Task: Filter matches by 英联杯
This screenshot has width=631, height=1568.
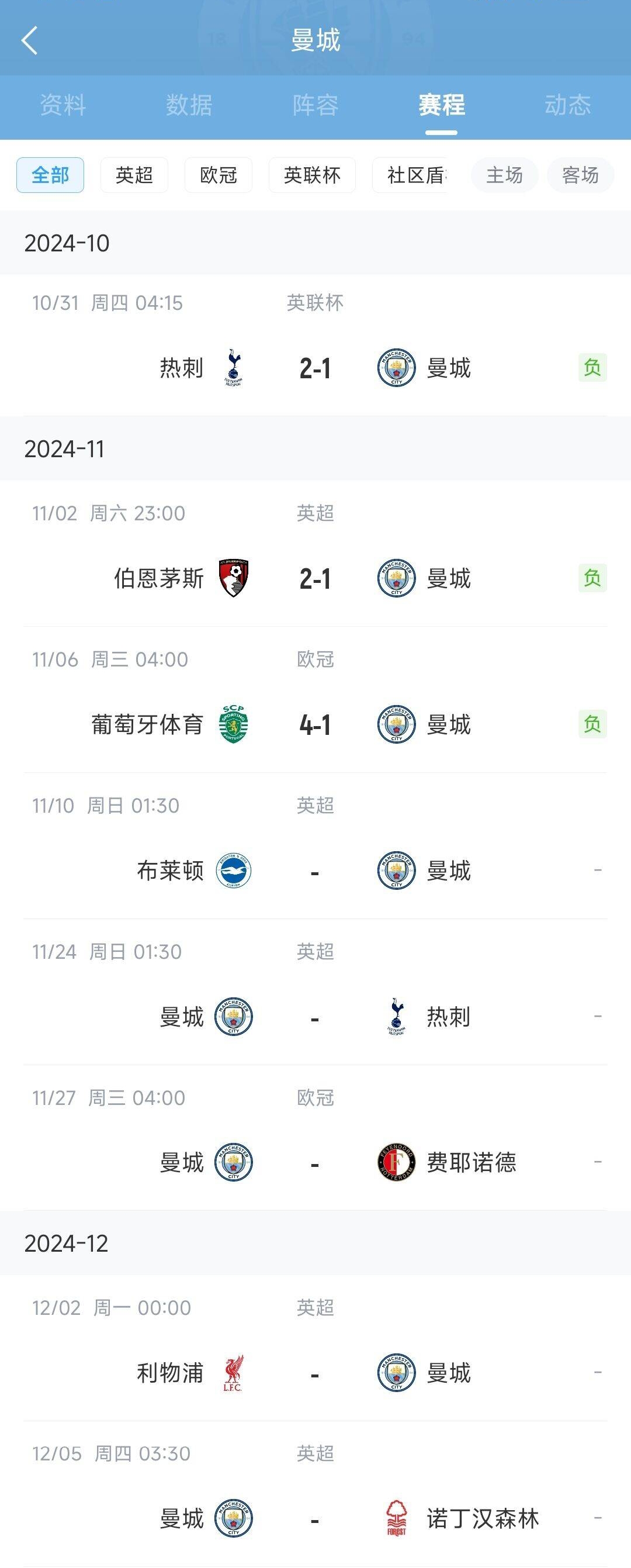Action: [x=311, y=175]
